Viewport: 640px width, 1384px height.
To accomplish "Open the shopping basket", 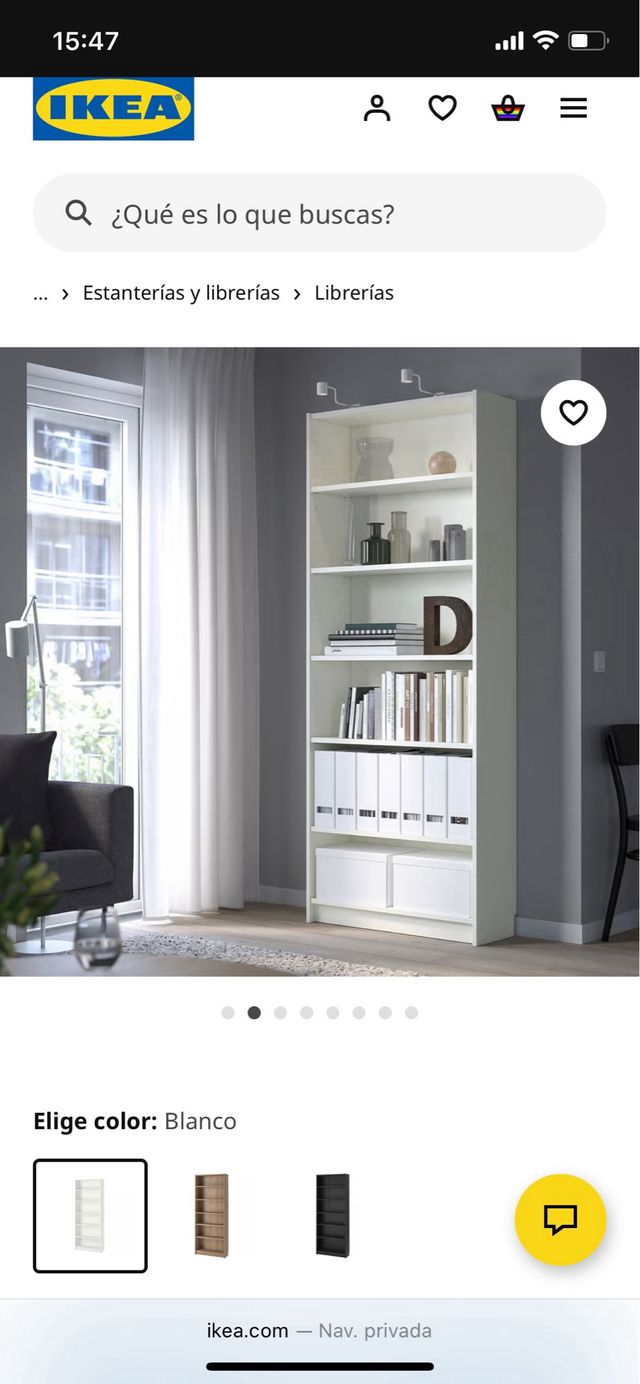I will 508,108.
